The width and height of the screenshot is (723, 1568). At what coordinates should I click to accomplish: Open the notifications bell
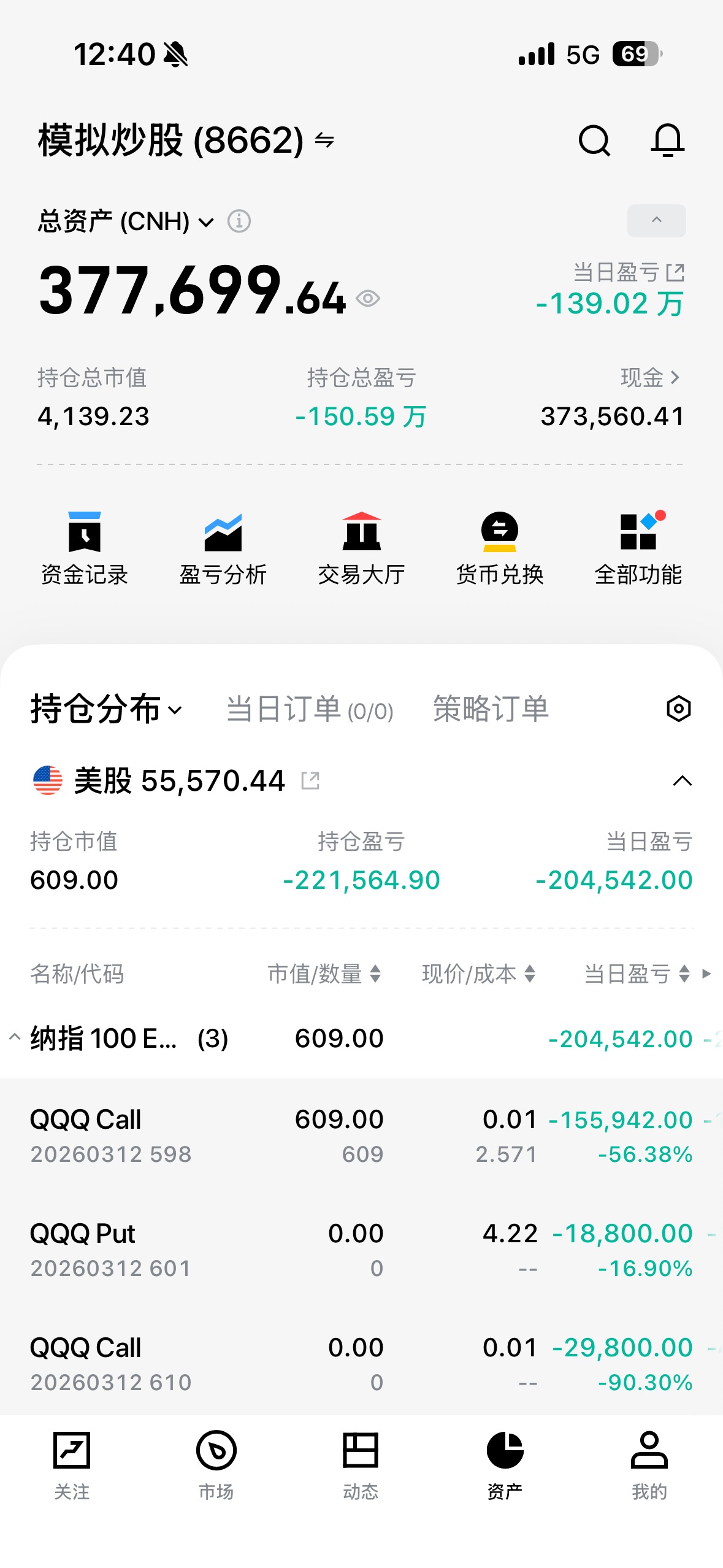click(x=667, y=140)
